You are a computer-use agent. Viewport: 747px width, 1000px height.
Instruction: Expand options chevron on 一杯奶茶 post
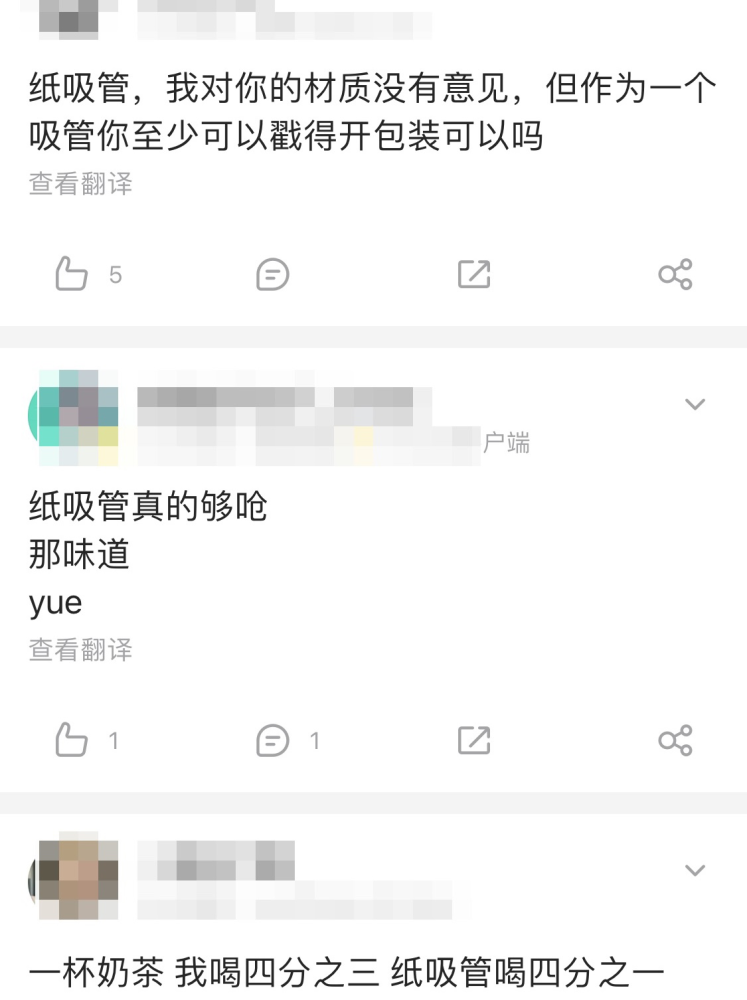(695, 870)
